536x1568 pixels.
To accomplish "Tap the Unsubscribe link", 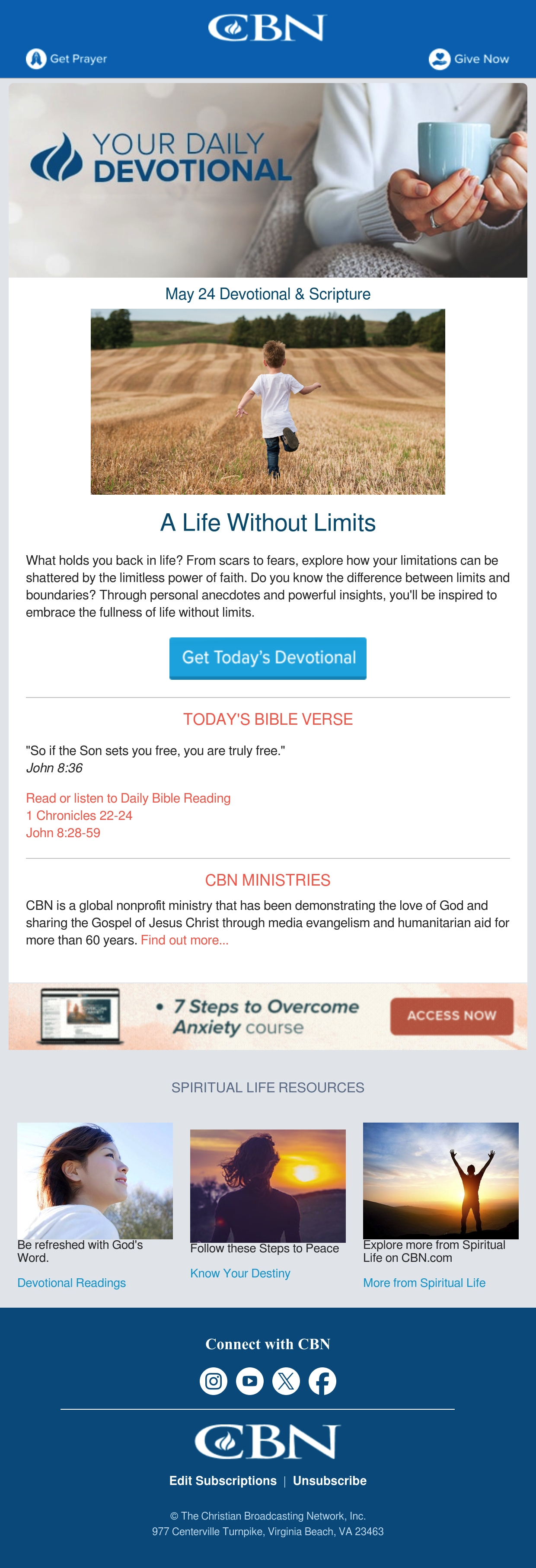I will click(x=330, y=1480).
